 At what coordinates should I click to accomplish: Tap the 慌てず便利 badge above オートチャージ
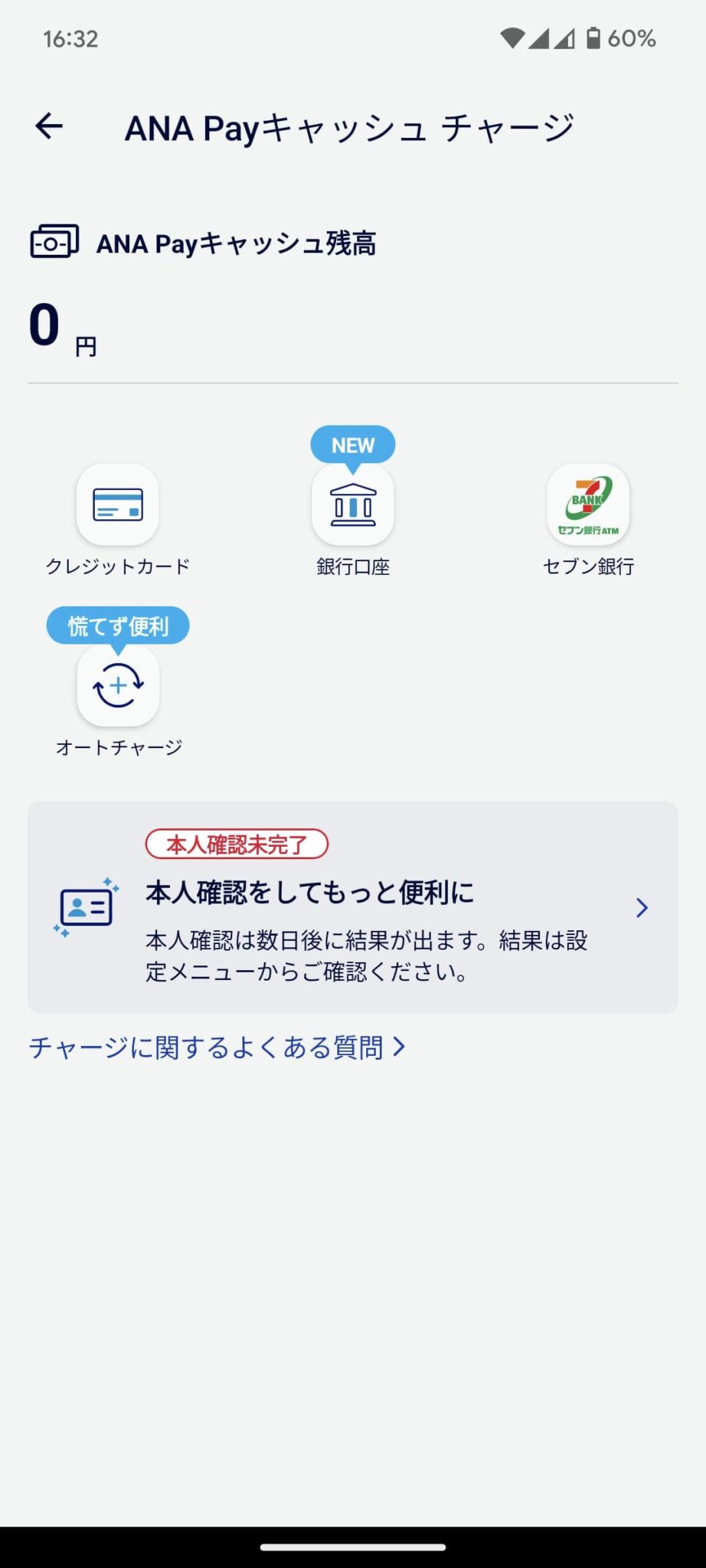[118, 625]
